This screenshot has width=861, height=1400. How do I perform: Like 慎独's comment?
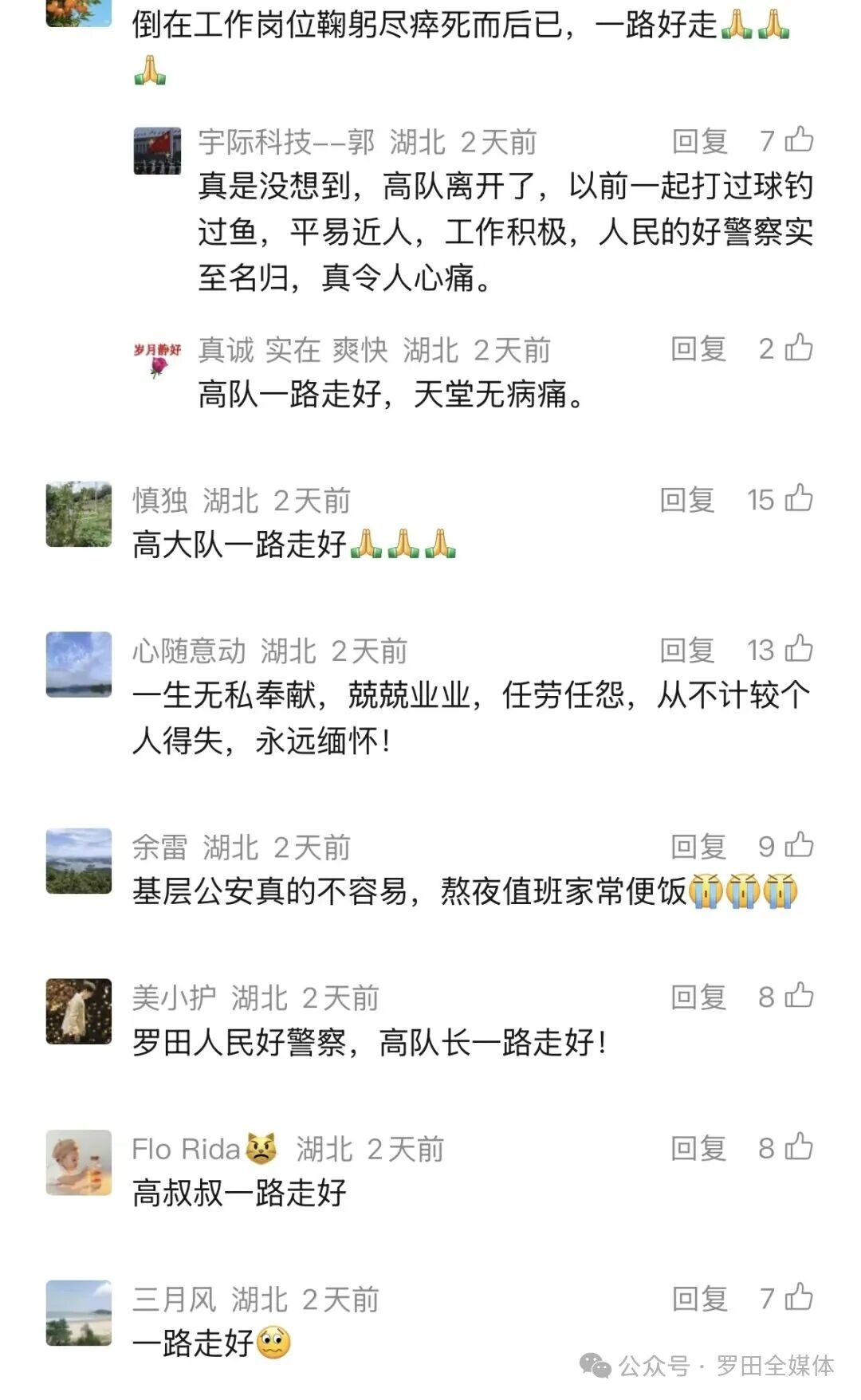point(799,499)
